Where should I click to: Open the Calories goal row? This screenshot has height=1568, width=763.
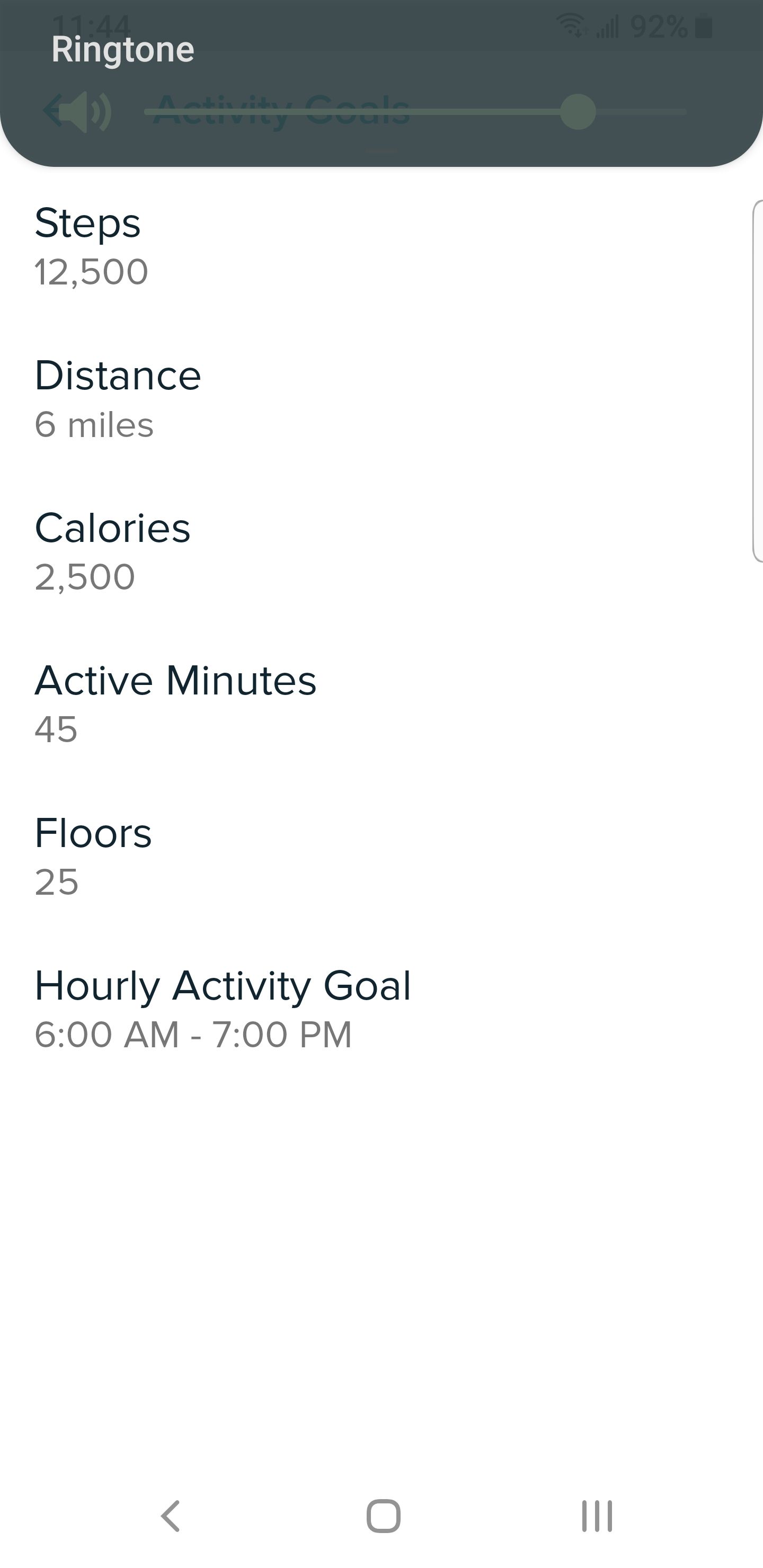(381, 551)
